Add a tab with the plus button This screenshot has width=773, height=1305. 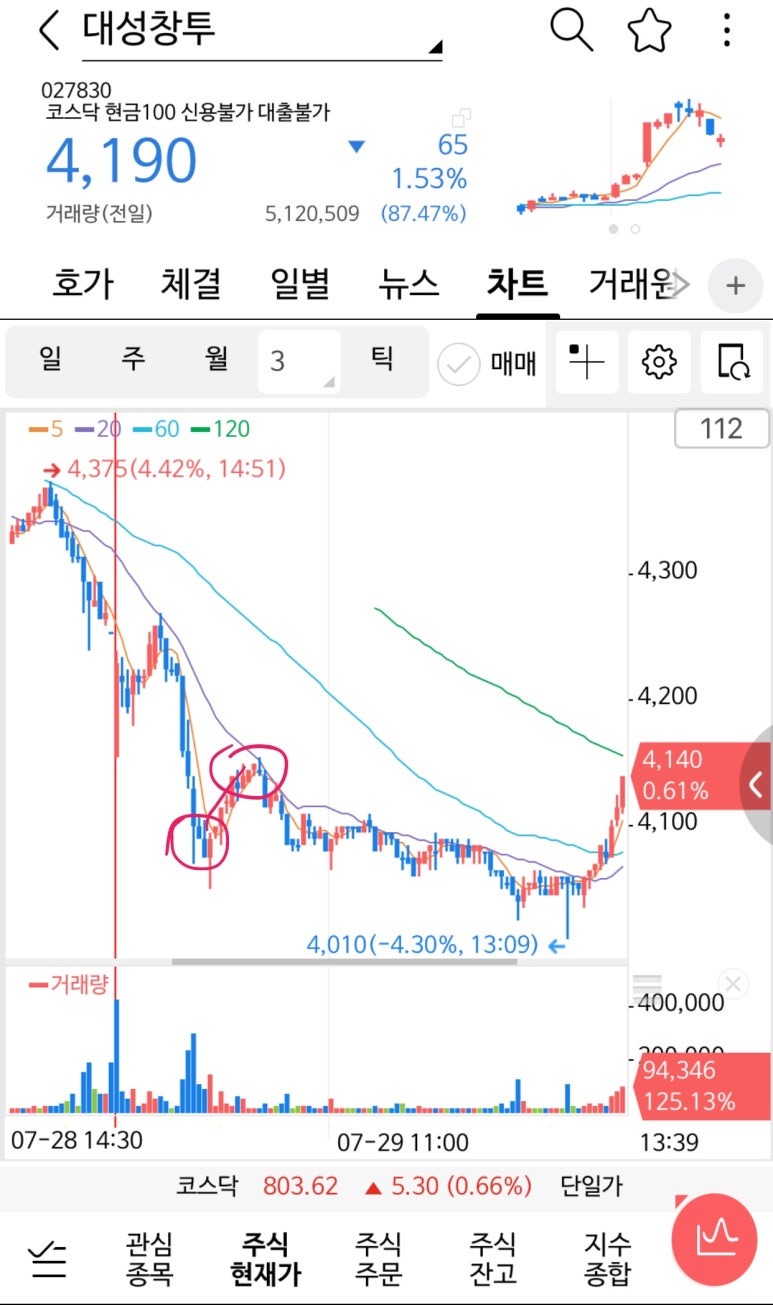[735, 286]
